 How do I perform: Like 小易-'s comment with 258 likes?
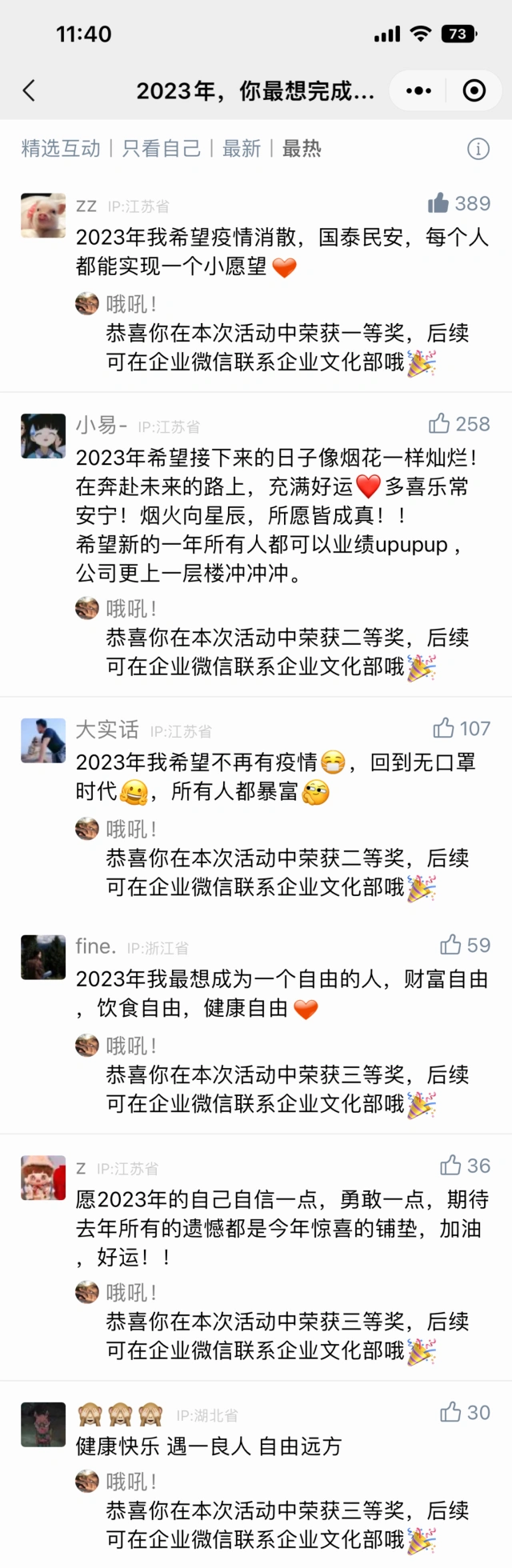[439, 423]
